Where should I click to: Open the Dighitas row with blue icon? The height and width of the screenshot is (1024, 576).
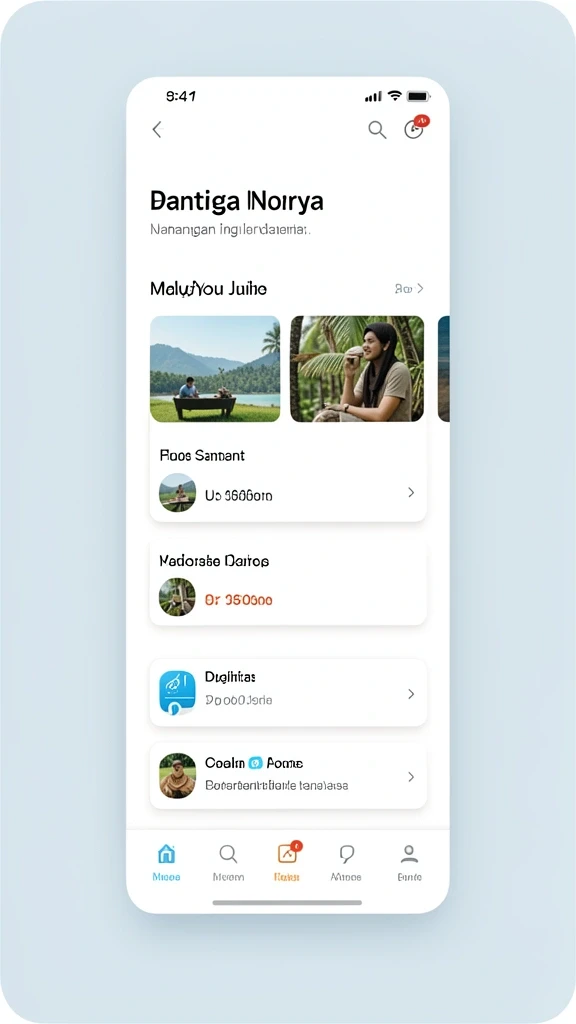click(288, 693)
